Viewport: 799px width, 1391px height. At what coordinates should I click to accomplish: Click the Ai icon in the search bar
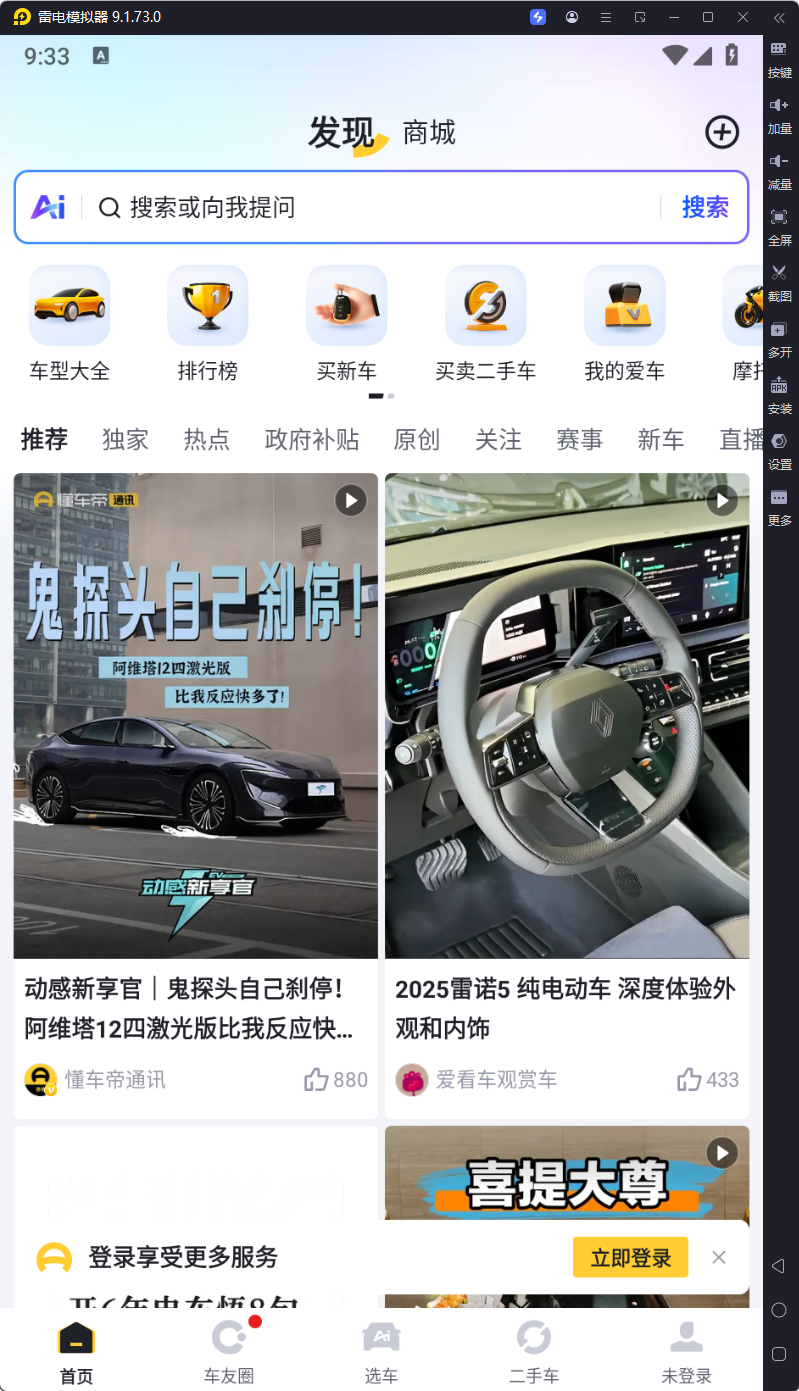pos(48,207)
